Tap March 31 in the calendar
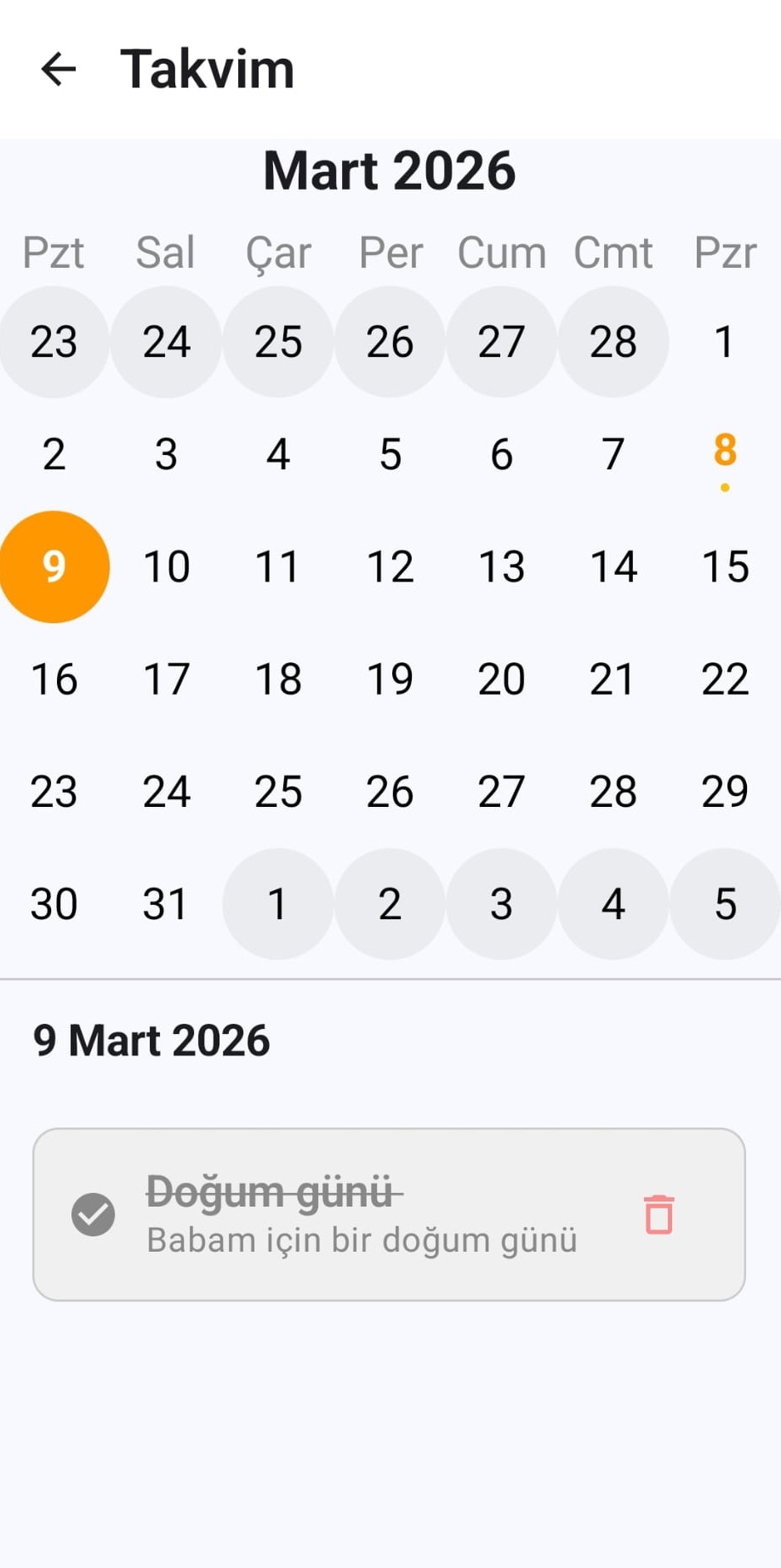The width and height of the screenshot is (781, 1568). 166,903
